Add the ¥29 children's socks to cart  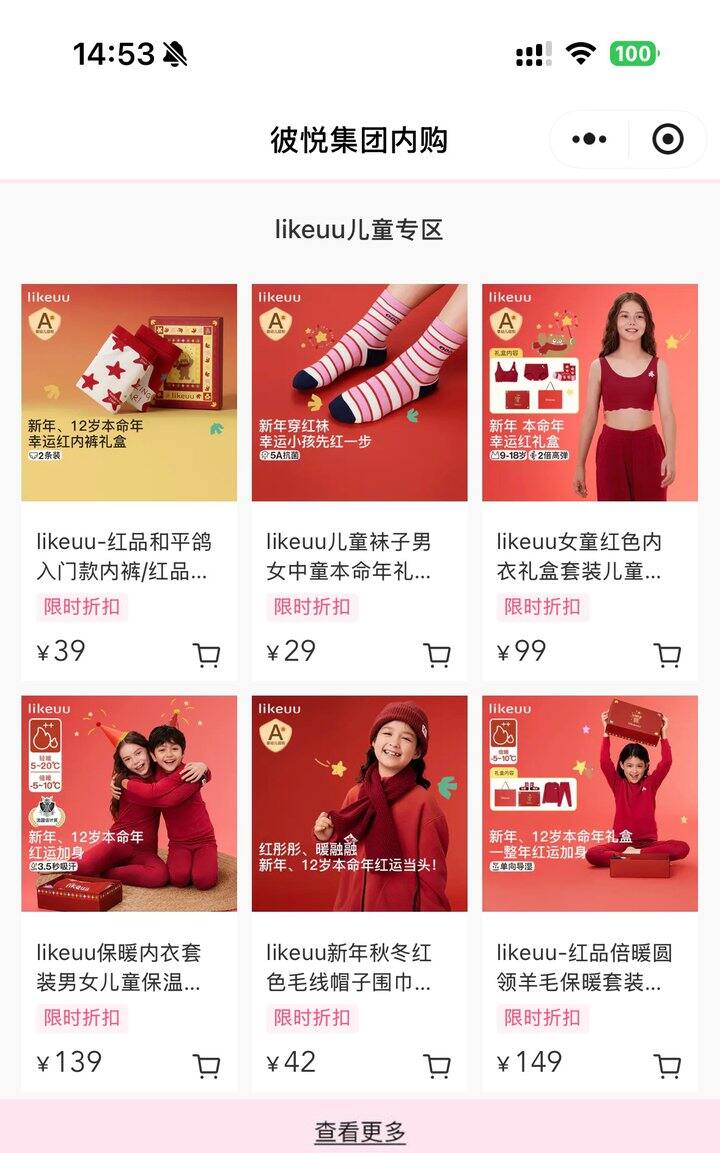point(437,655)
